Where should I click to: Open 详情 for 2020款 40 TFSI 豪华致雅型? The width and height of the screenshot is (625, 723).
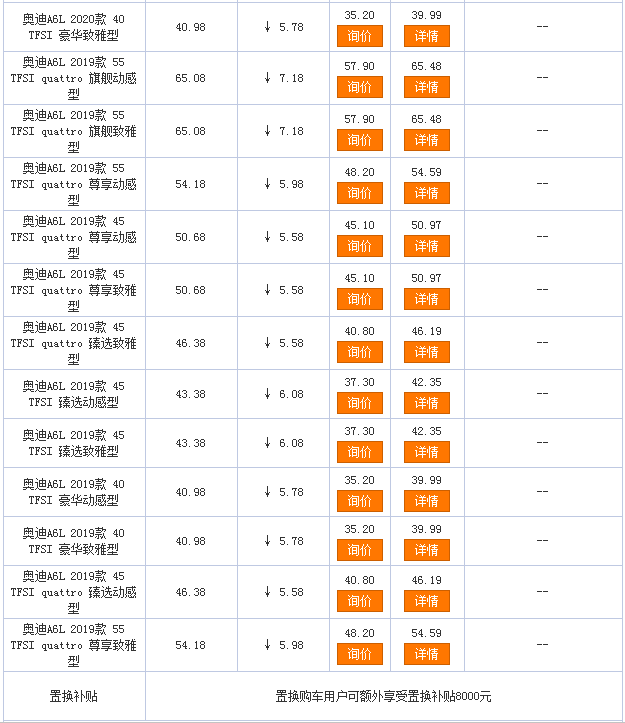click(426, 36)
